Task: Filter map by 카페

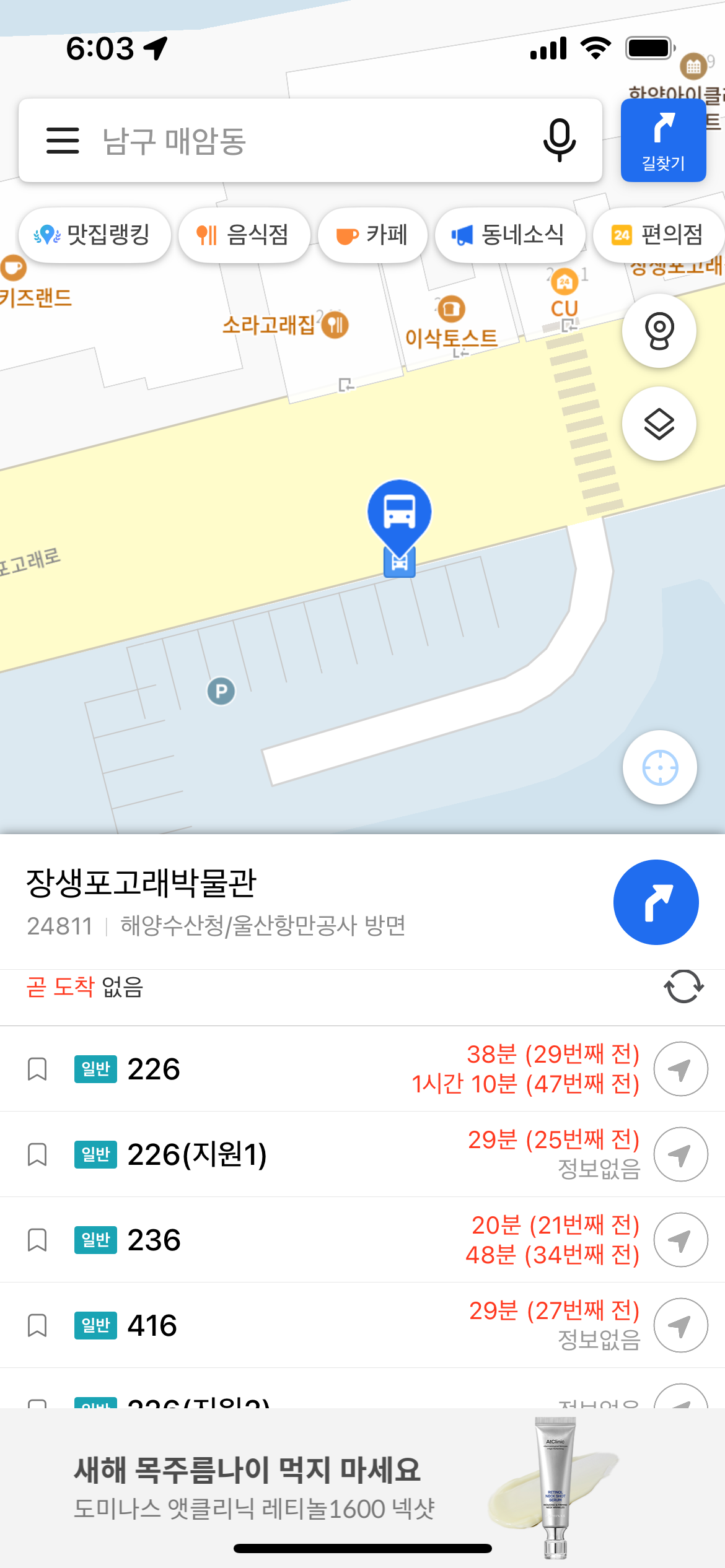Action: pyautogui.click(x=372, y=235)
